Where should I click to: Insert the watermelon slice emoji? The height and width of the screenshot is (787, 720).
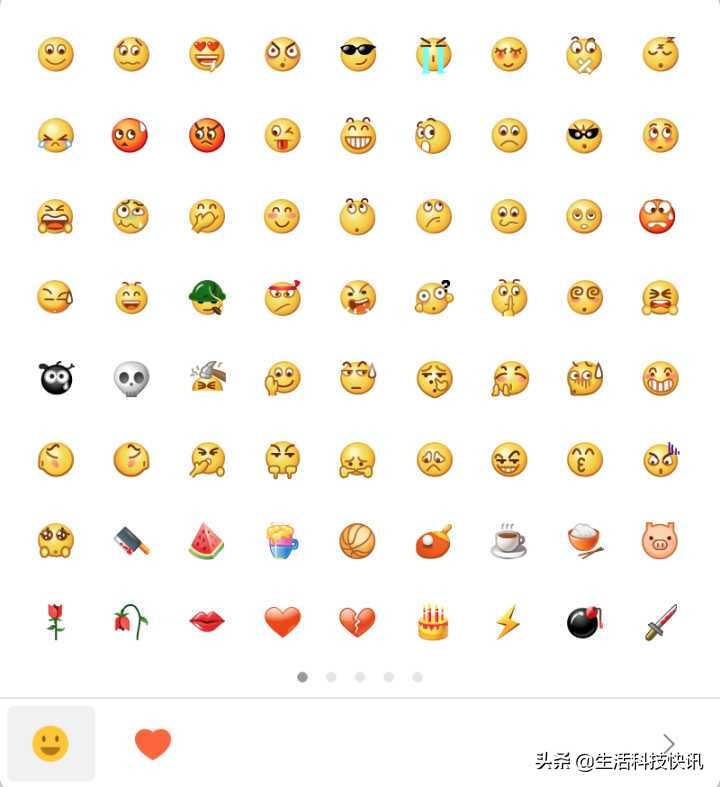(206, 541)
